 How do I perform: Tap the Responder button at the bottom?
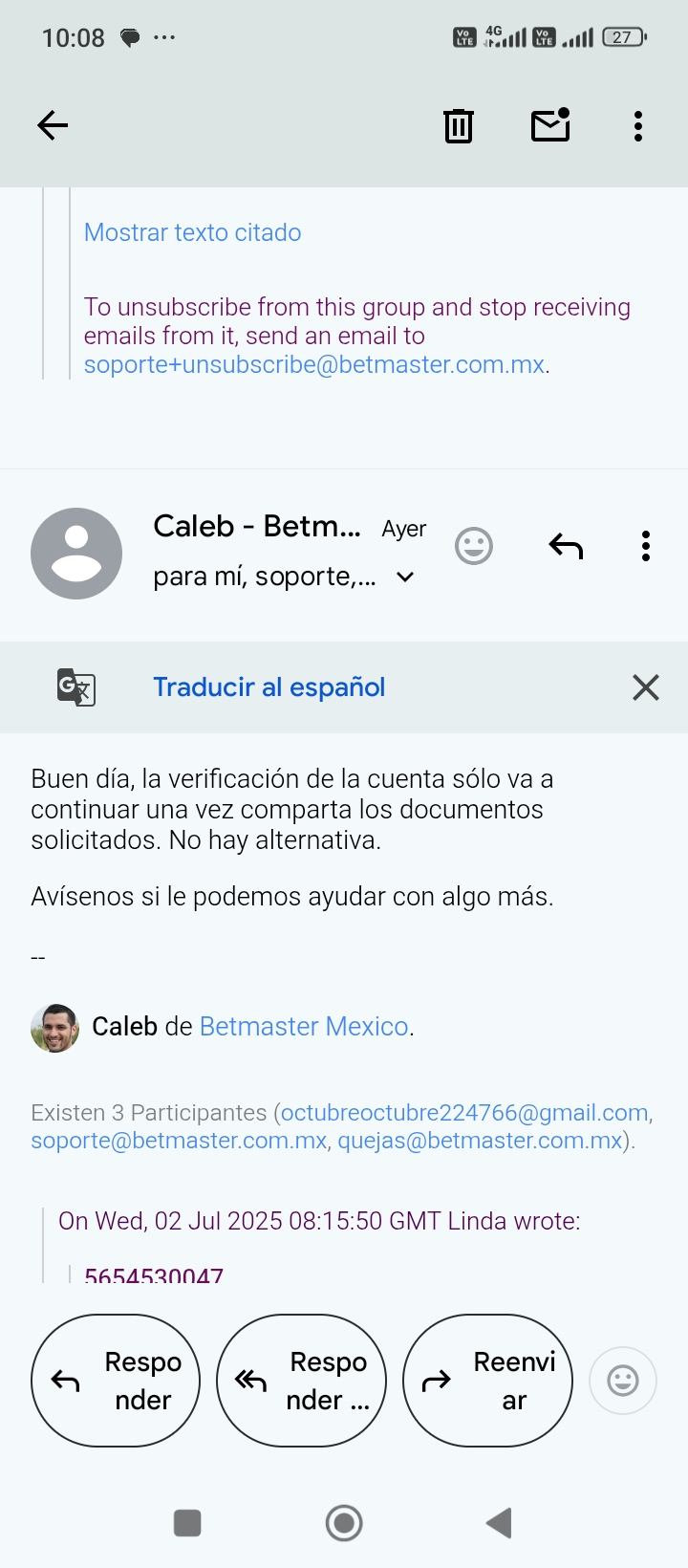pos(116,1381)
